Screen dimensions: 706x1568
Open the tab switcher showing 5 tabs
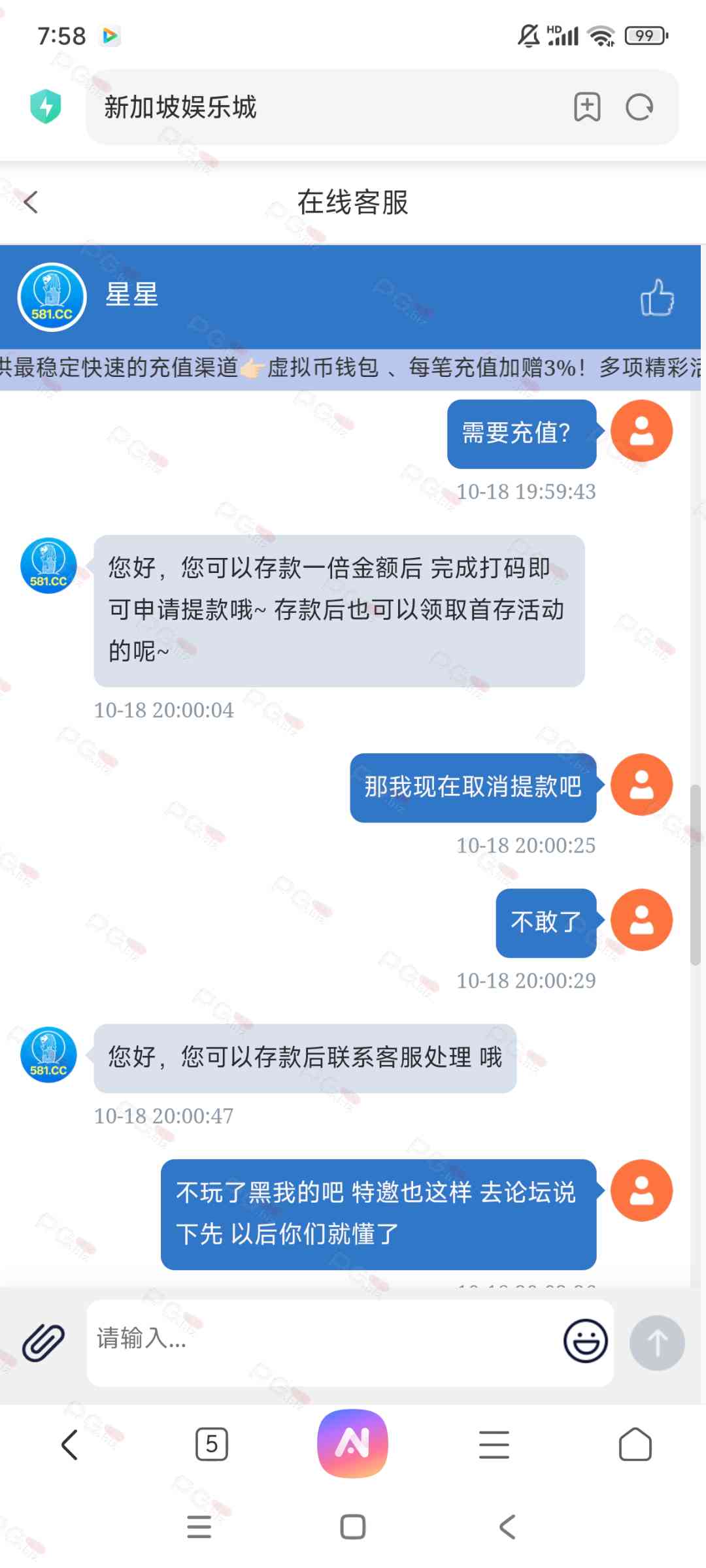point(212,1445)
